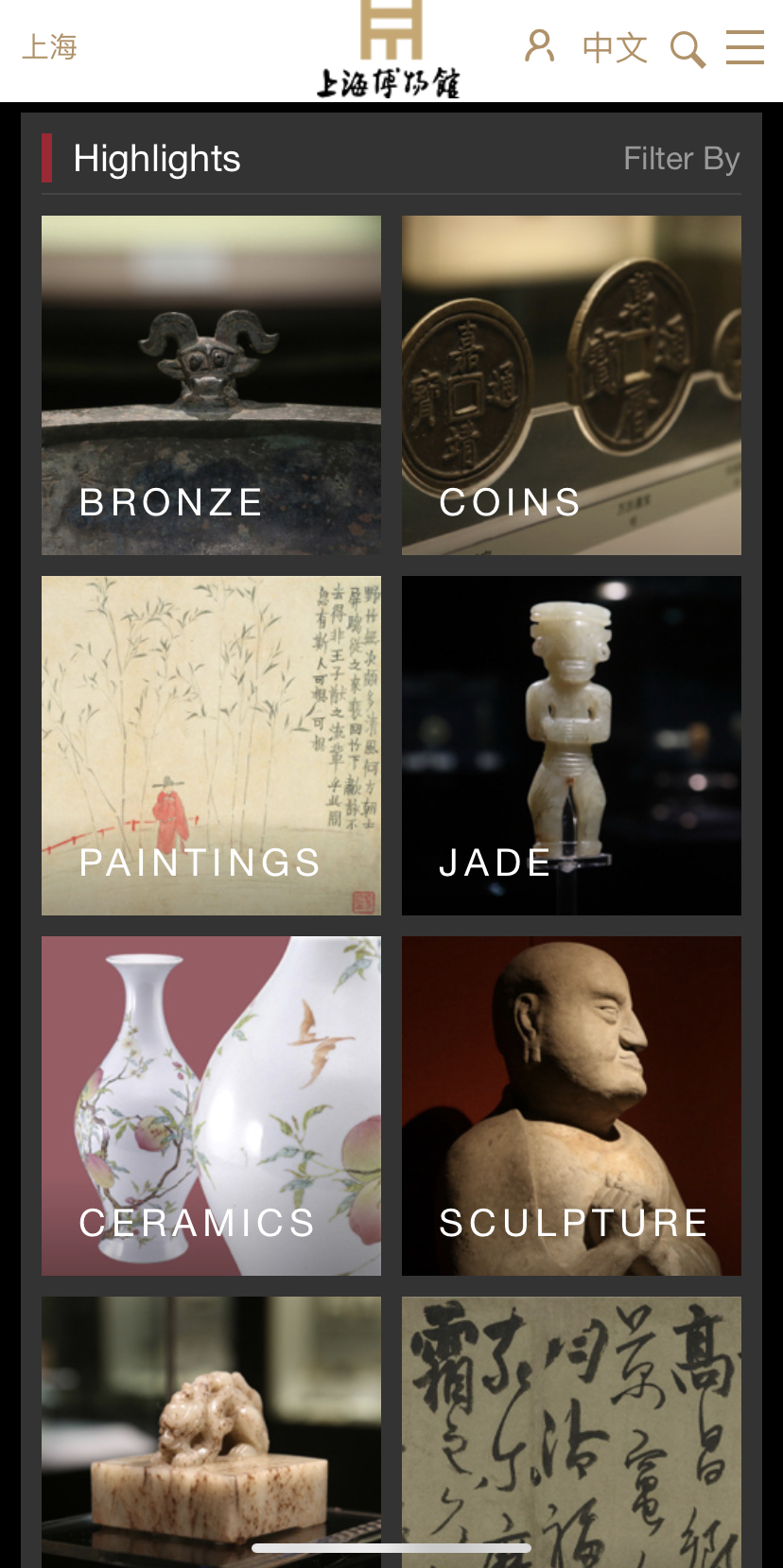Open the hamburger menu
This screenshot has width=783, height=1568.
(x=744, y=47)
